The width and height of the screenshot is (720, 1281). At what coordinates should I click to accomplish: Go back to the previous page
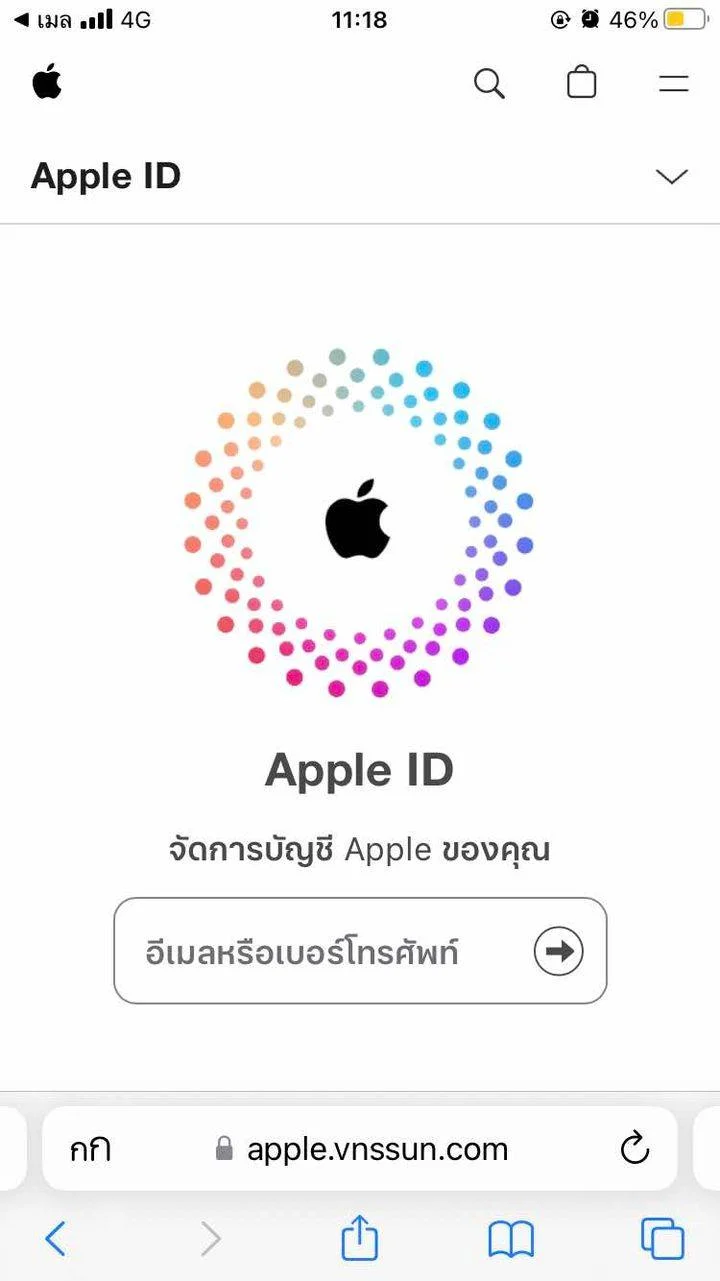coord(56,1240)
